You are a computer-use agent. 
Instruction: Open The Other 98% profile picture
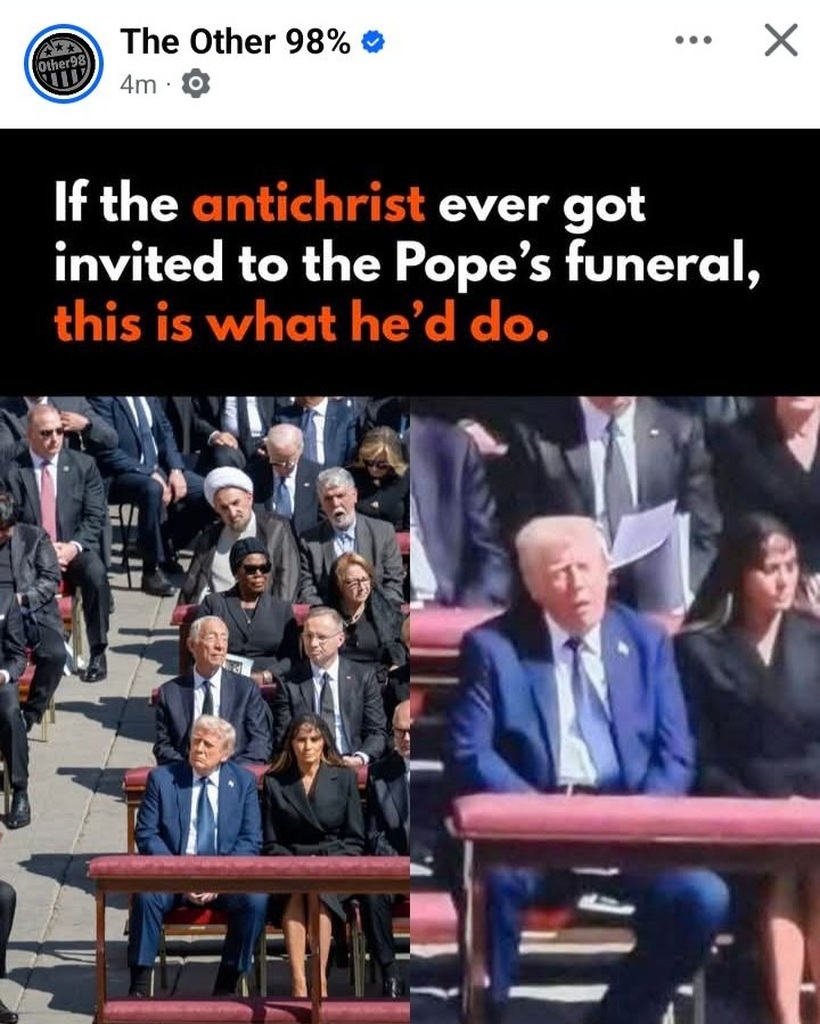(64, 63)
